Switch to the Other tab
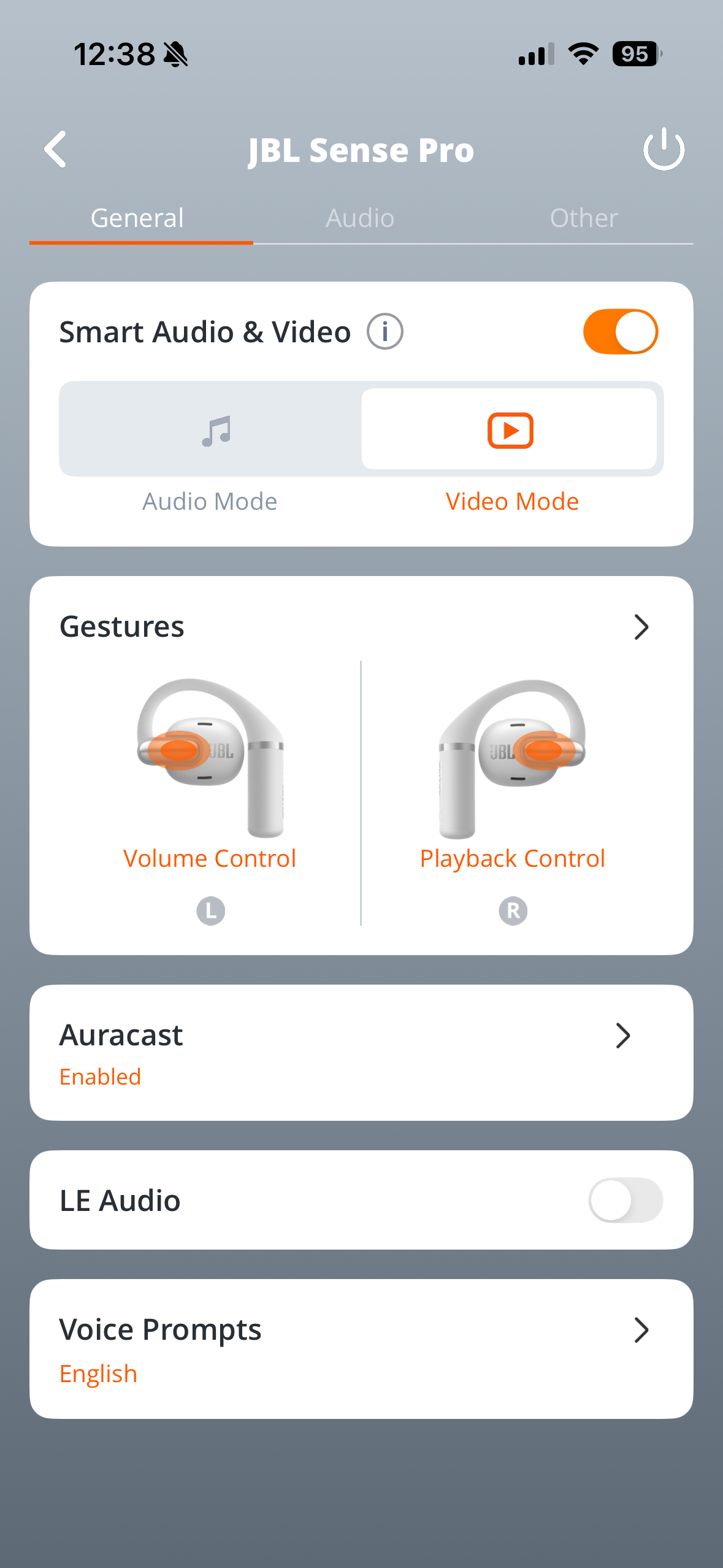The height and width of the screenshot is (1568, 723). 584,218
